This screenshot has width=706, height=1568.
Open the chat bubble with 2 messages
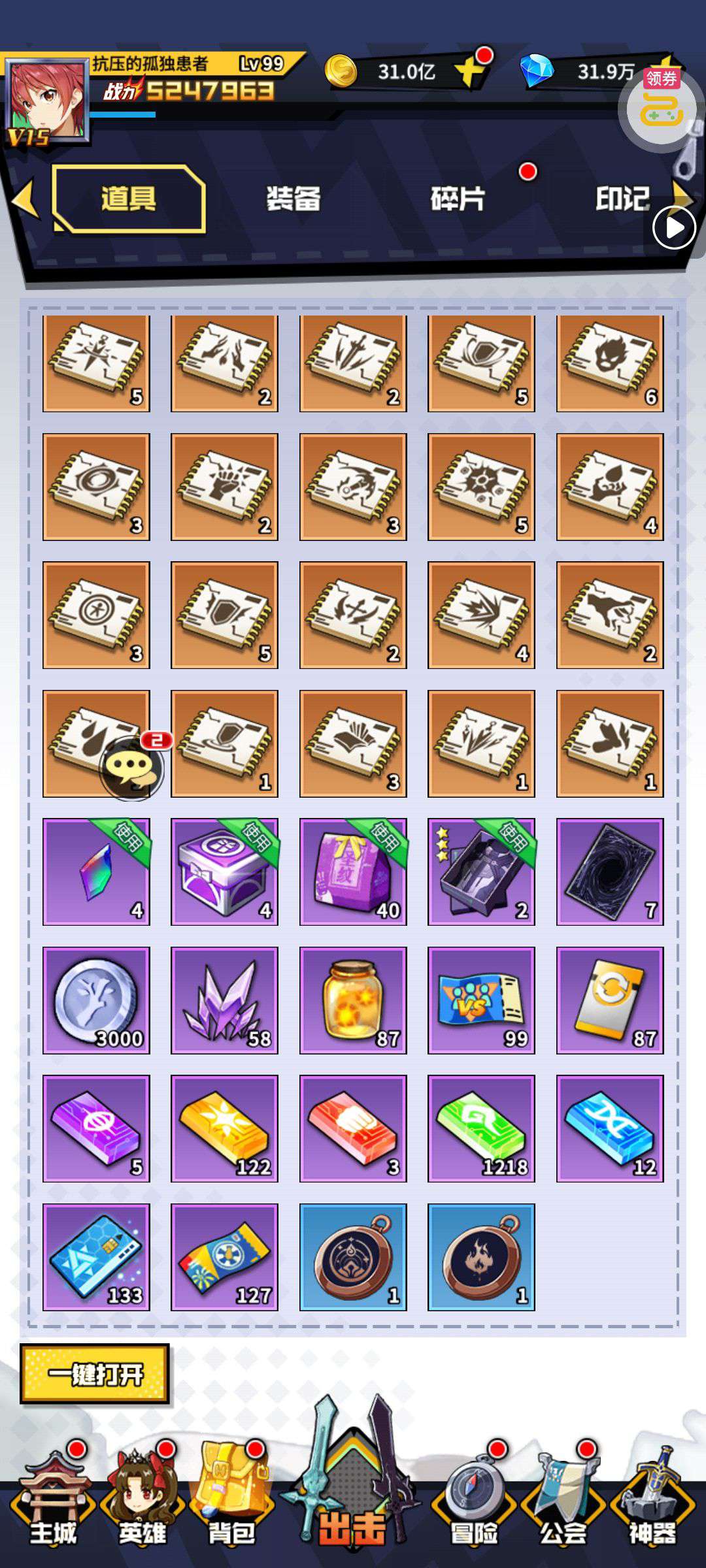pyautogui.click(x=132, y=767)
